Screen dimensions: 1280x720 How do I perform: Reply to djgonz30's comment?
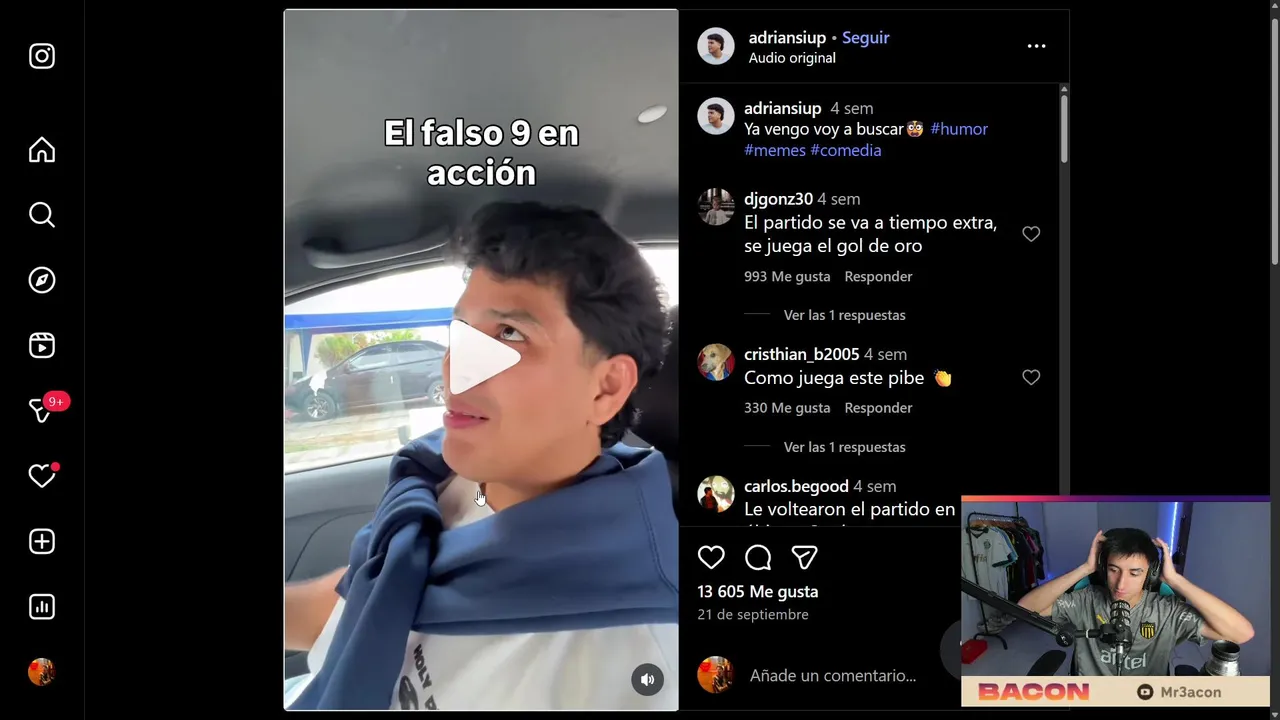878,276
